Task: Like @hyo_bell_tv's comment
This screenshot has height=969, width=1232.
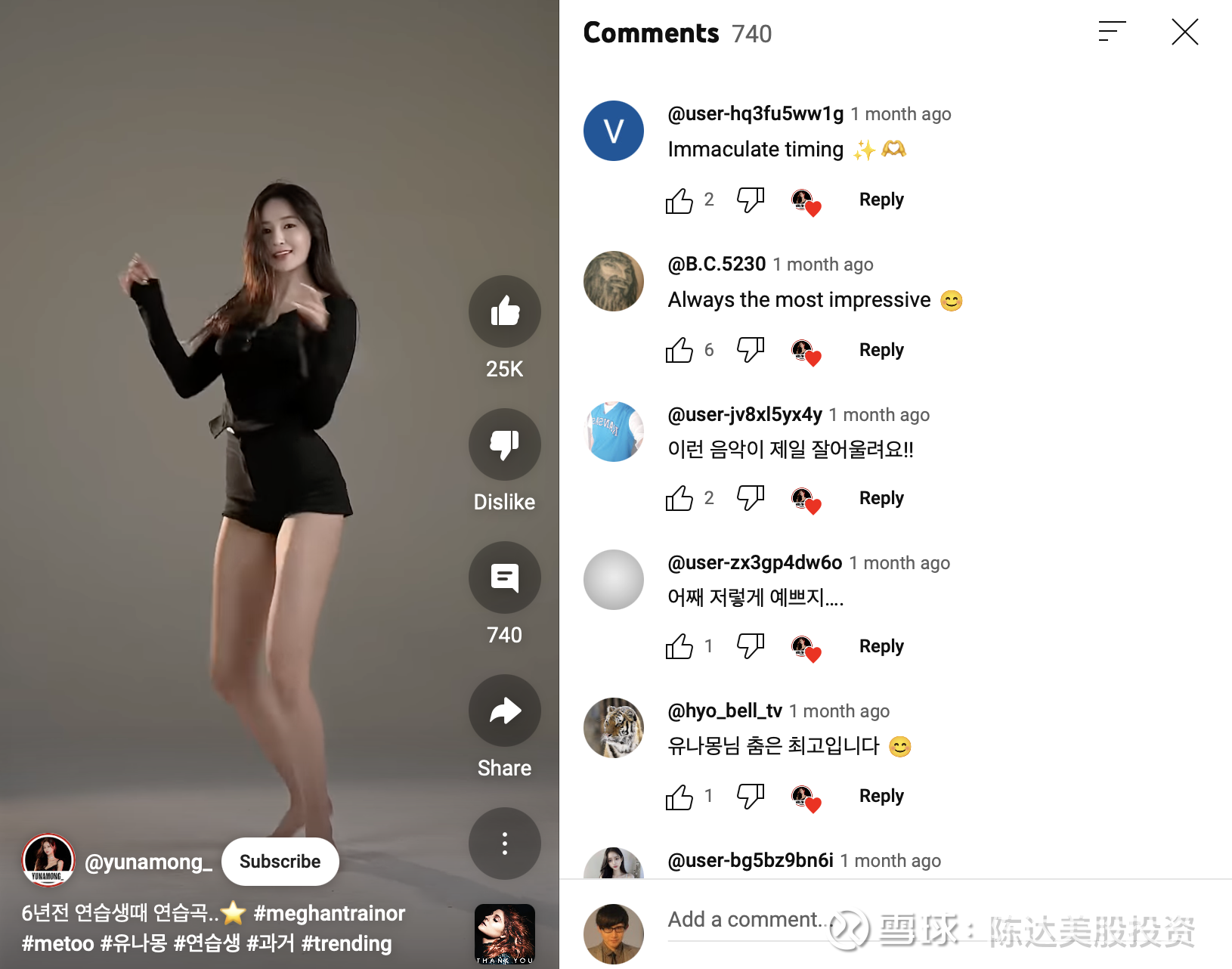Action: [x=679, y=796]
